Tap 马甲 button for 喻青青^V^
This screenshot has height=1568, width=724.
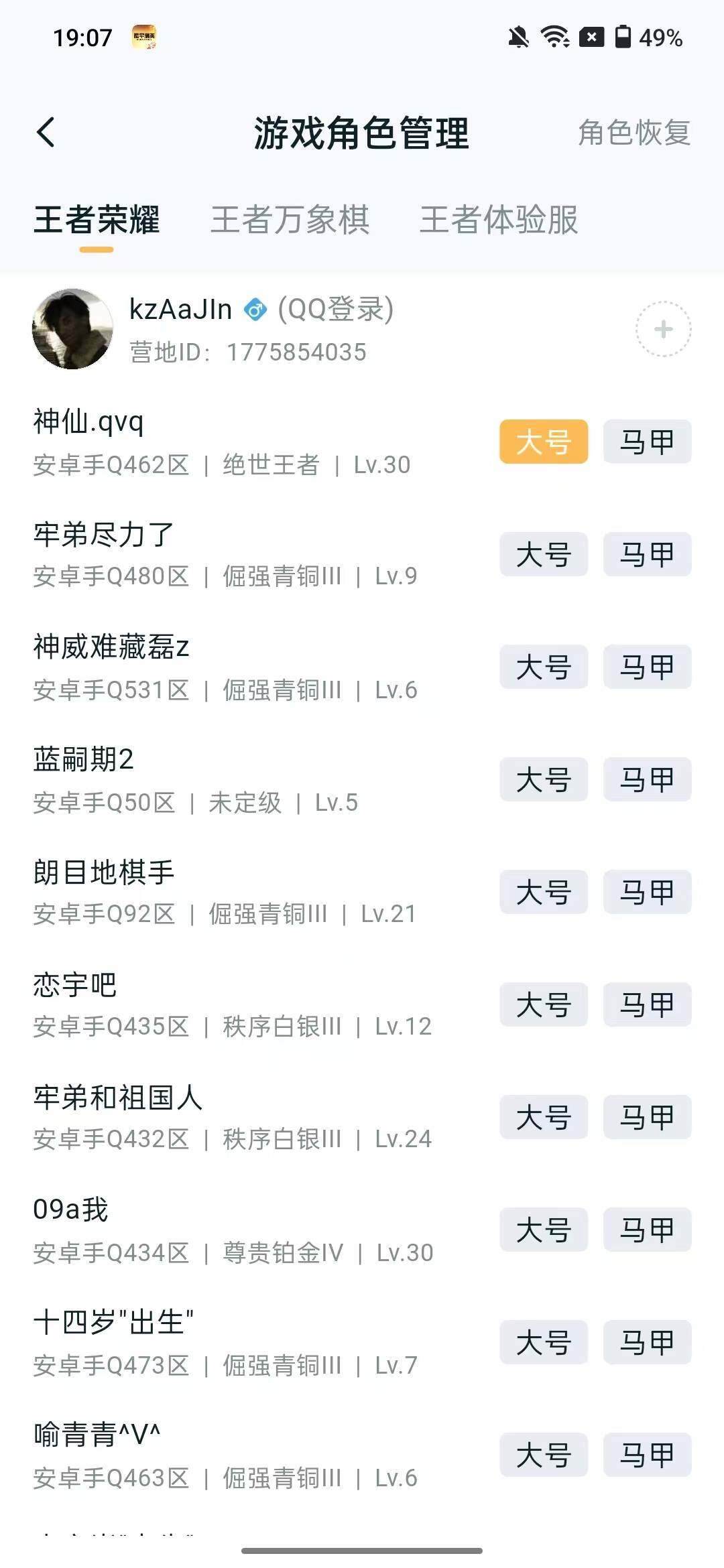point(646,1454)
